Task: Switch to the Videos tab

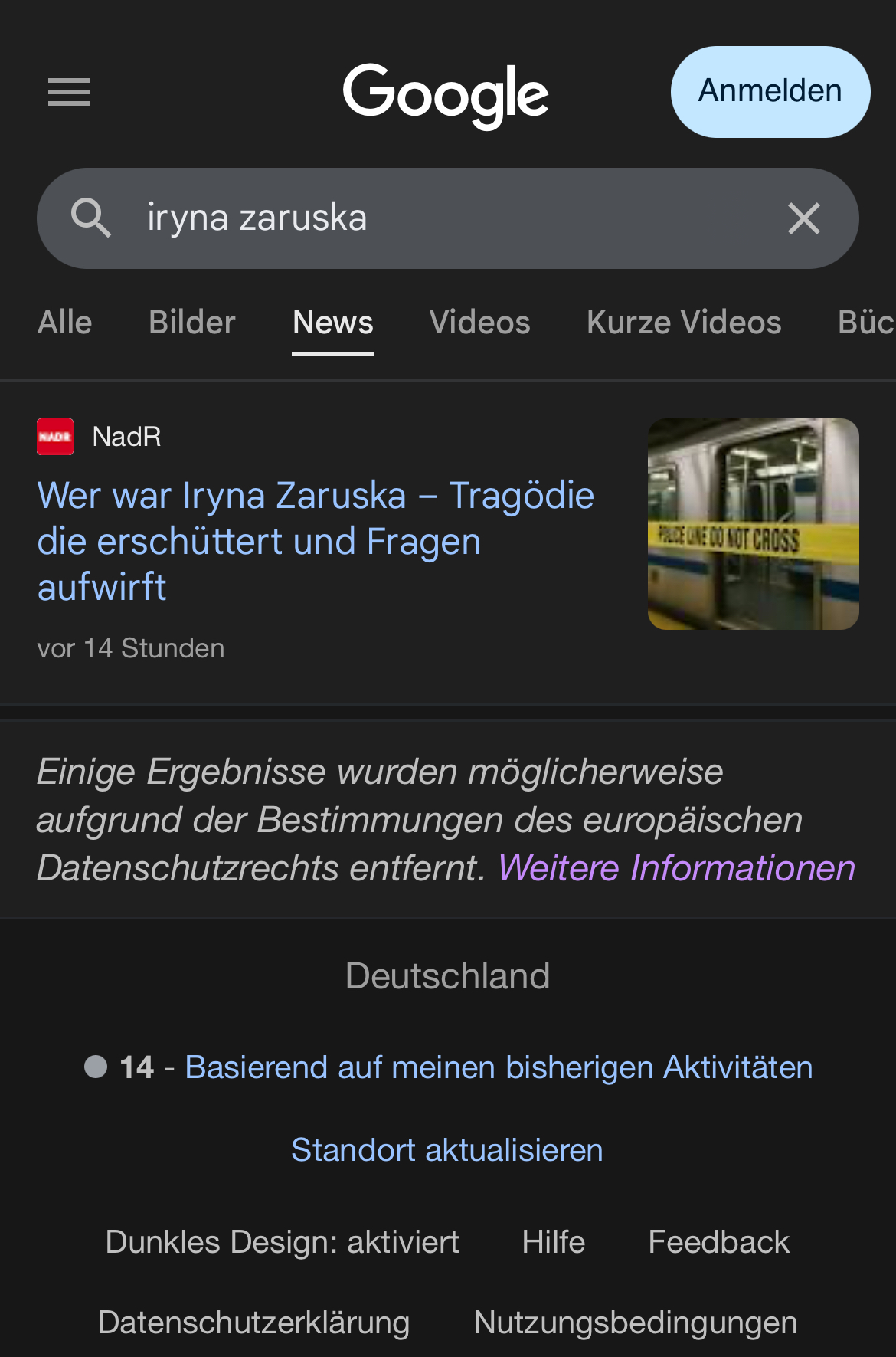Action: click(x=480, y=323)
